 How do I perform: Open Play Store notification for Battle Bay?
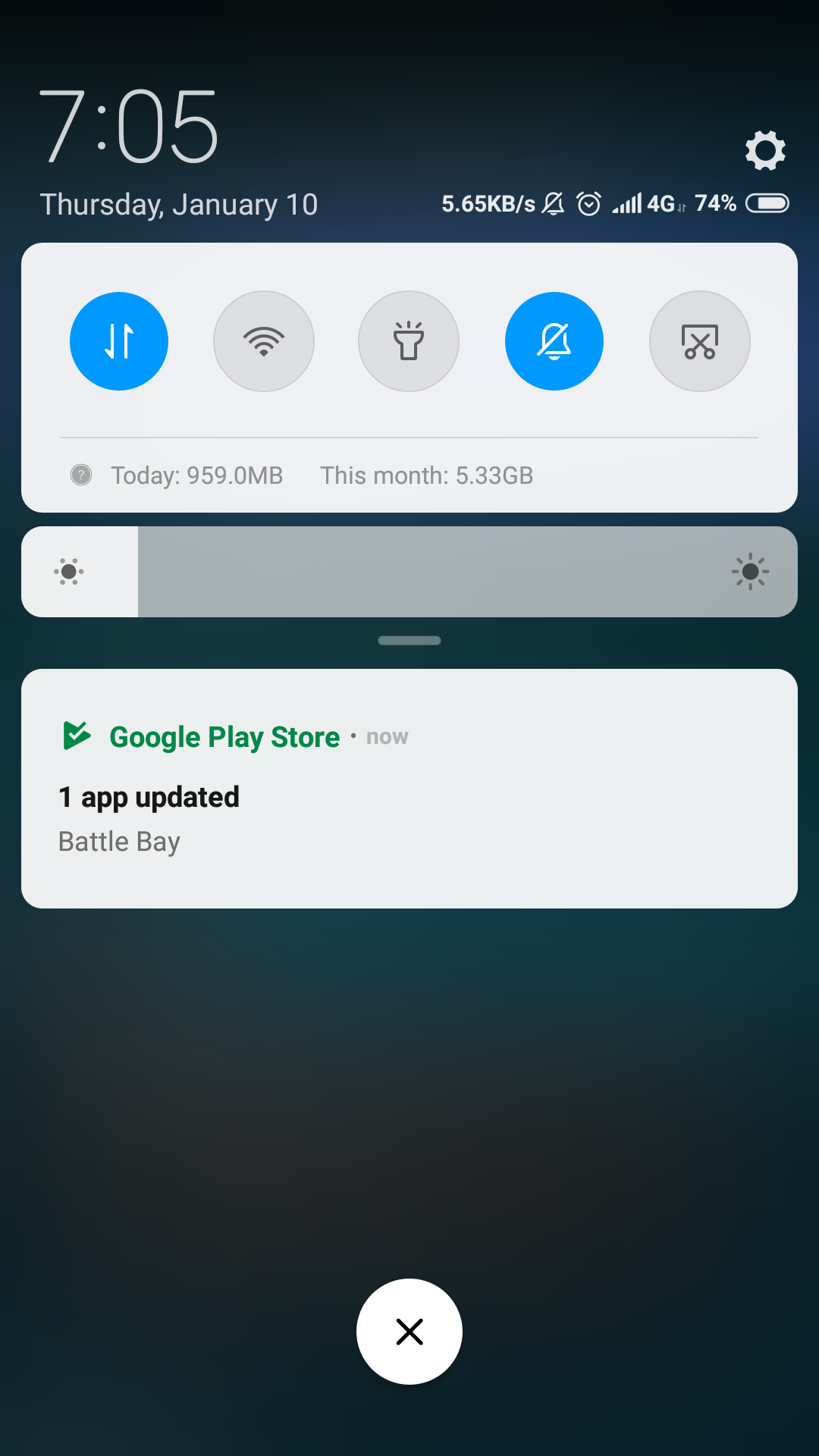coord(409,789)
